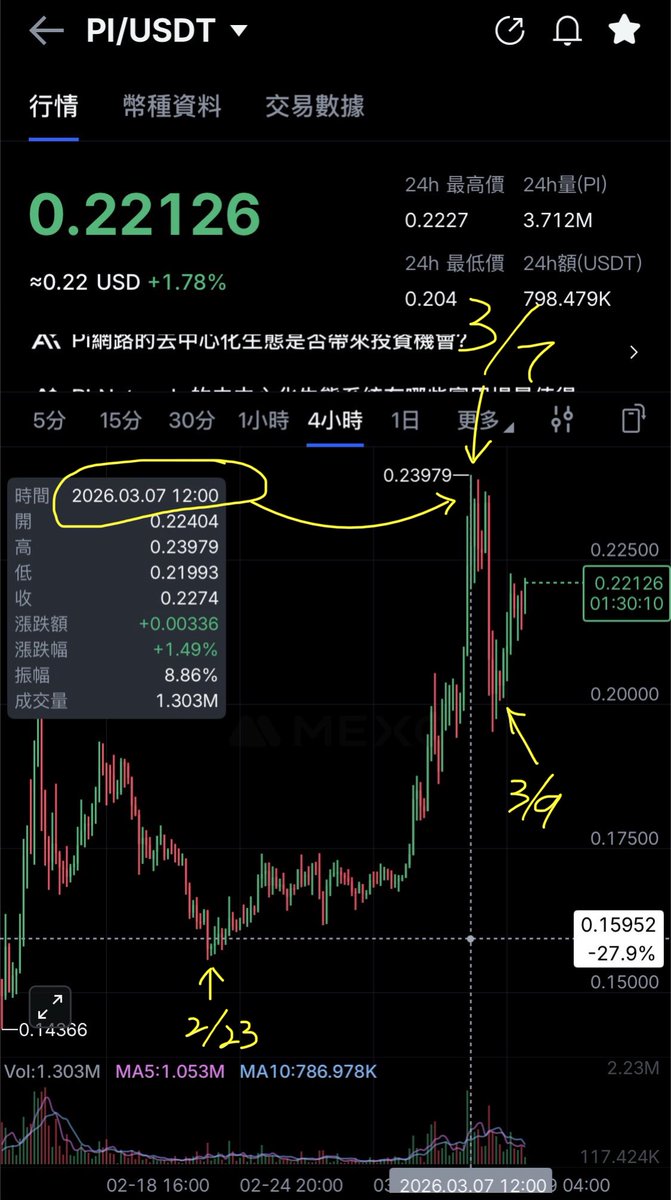Open the chart indicator settings icon

(562, 420)
